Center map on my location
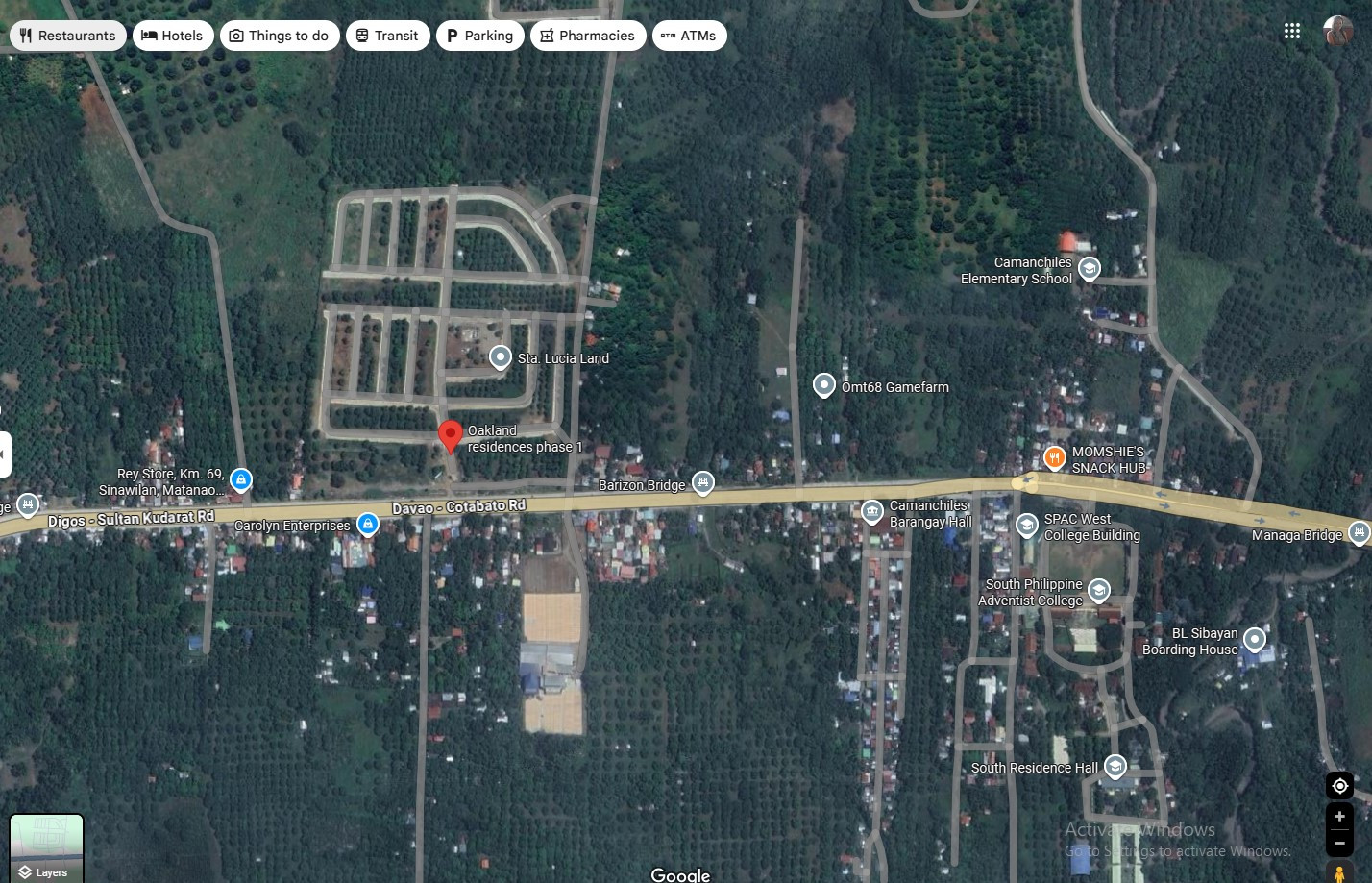 point(1339,786)
